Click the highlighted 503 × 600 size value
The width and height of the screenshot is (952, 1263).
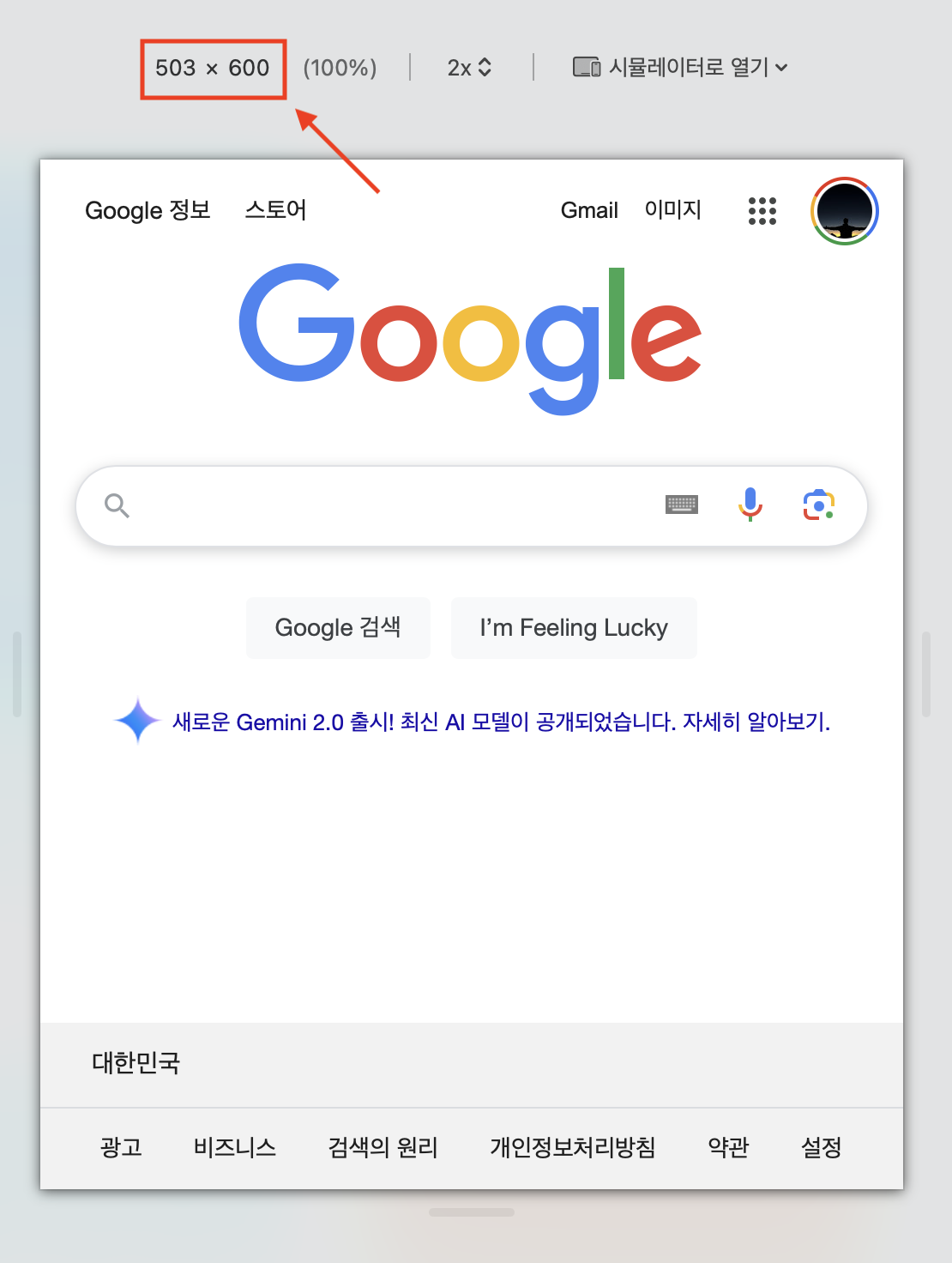coord(213,67)
